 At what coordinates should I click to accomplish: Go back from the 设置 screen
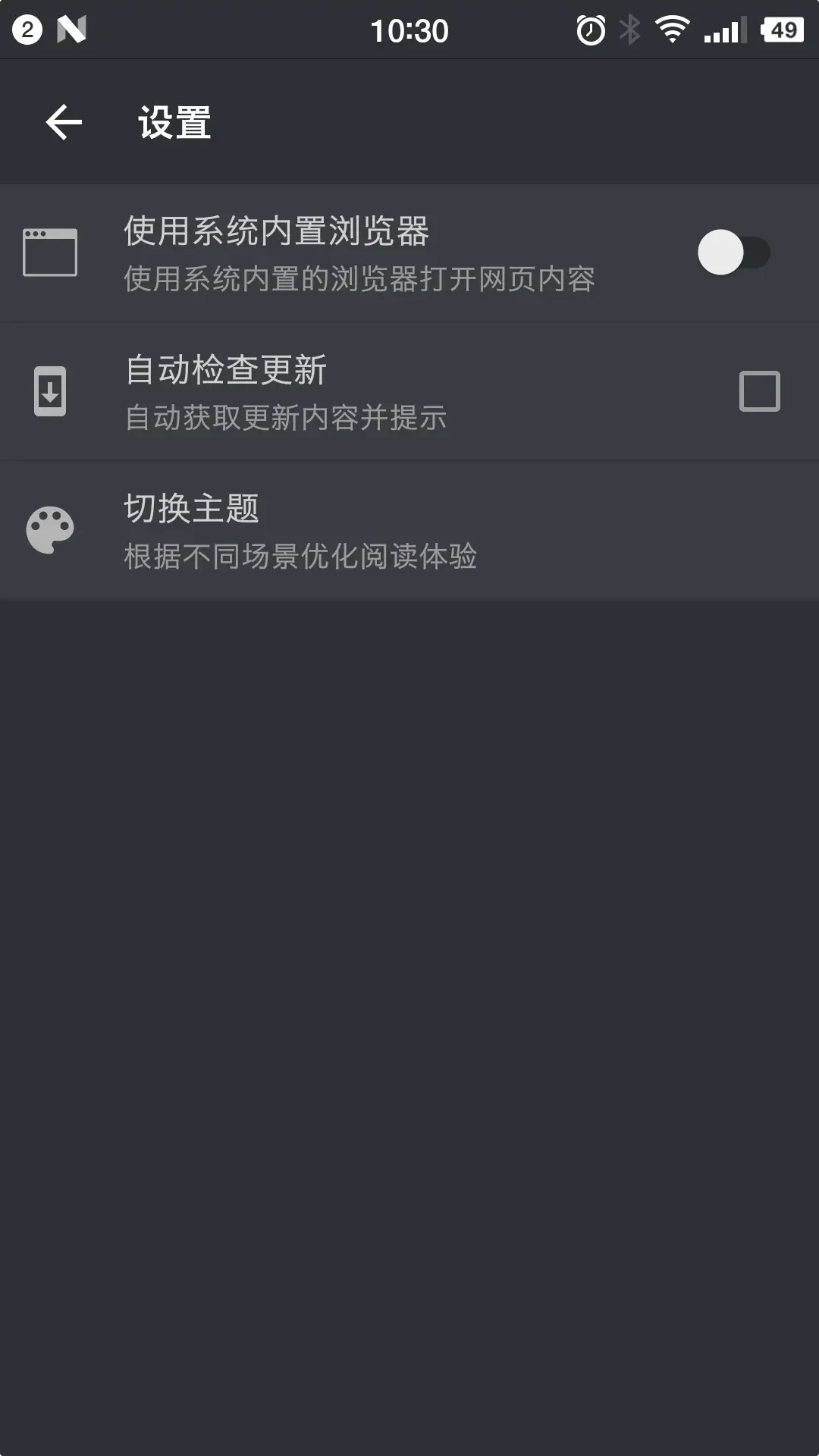(64, 122)
